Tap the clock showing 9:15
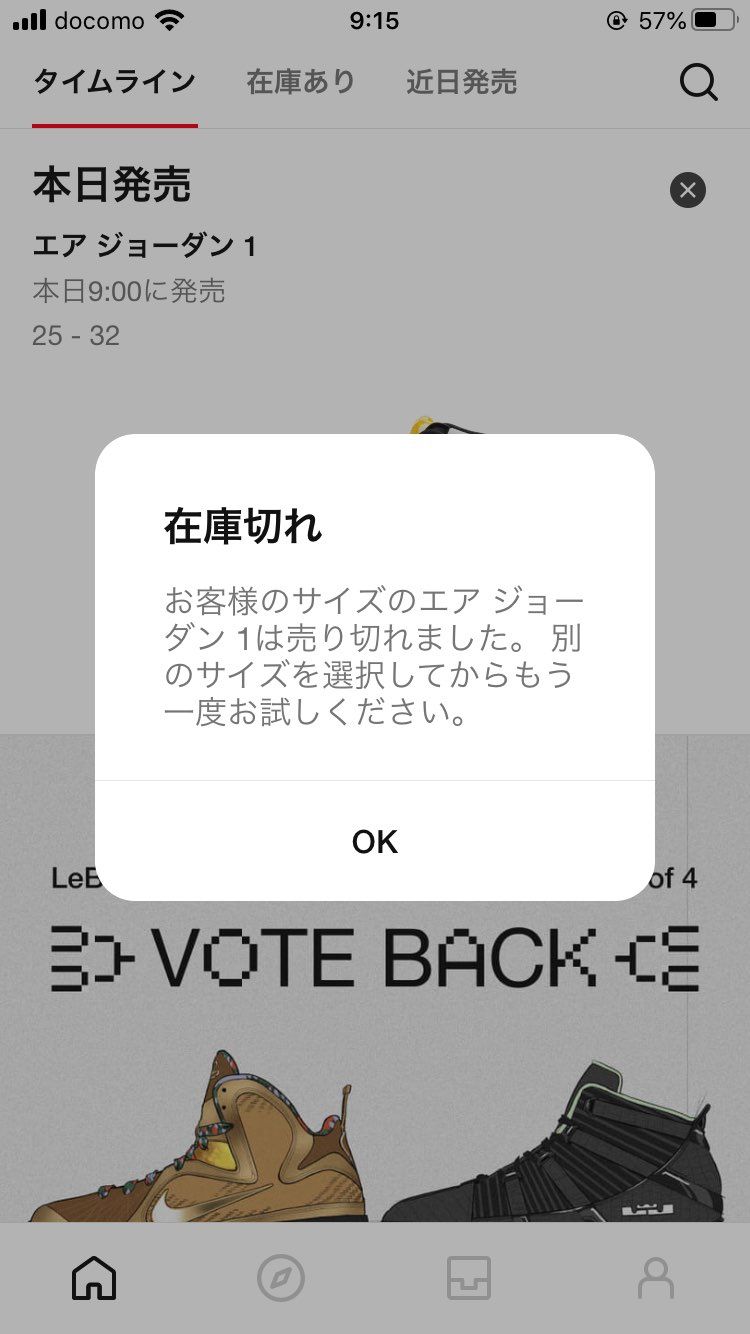This screenshot has height=1334, width=750. [374, 20]
